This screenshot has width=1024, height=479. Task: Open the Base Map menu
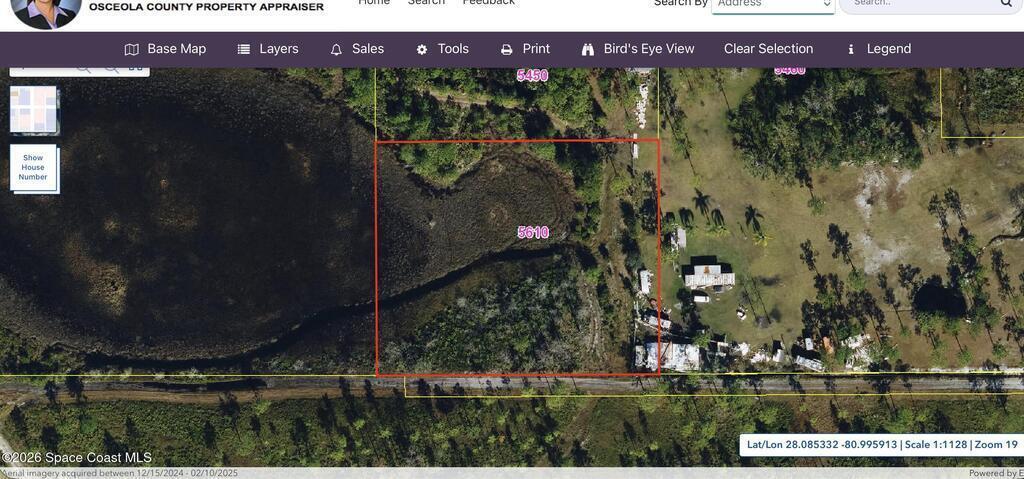pos(165,49)
